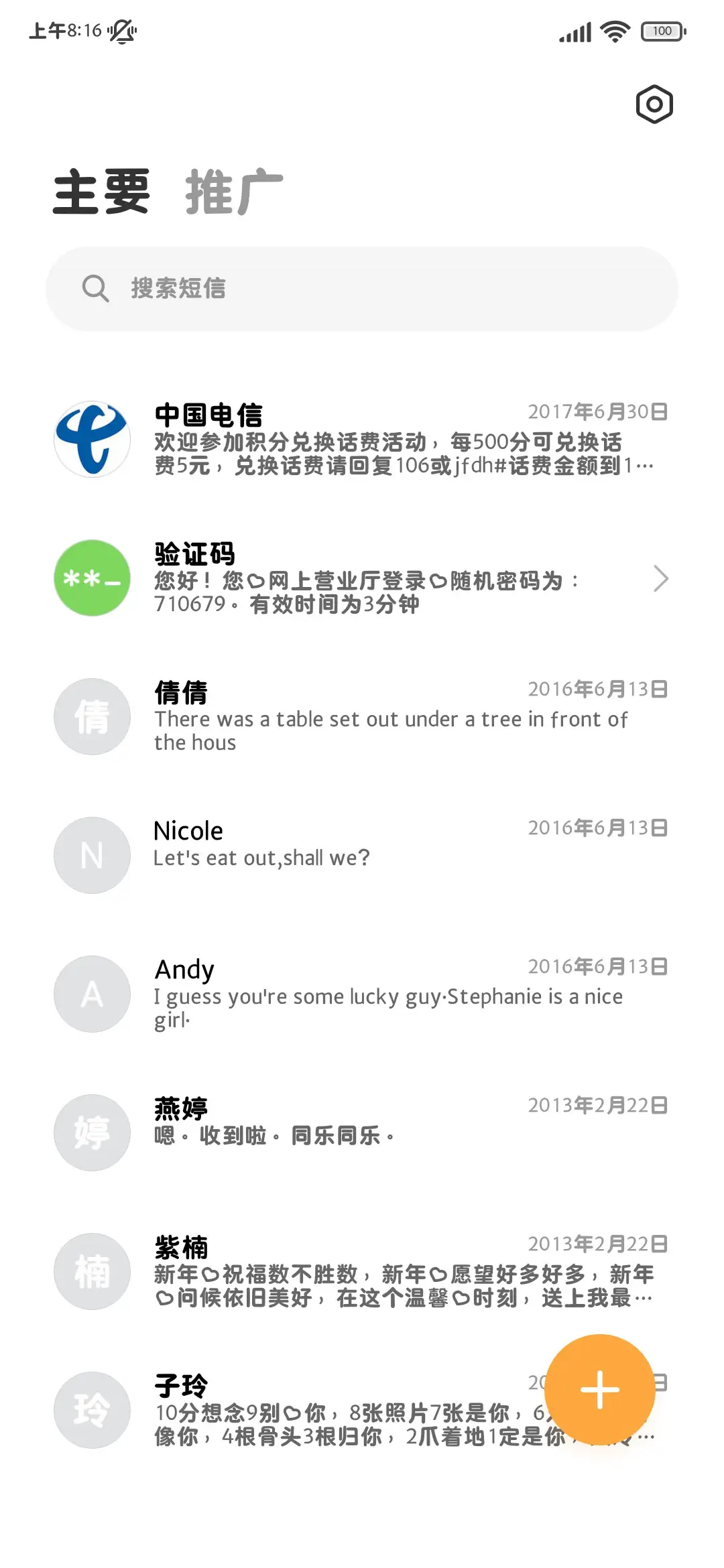Tap Nicole's N avatar circle
The height and width of the screenshot is (1568, 724).
click(92, 856)
